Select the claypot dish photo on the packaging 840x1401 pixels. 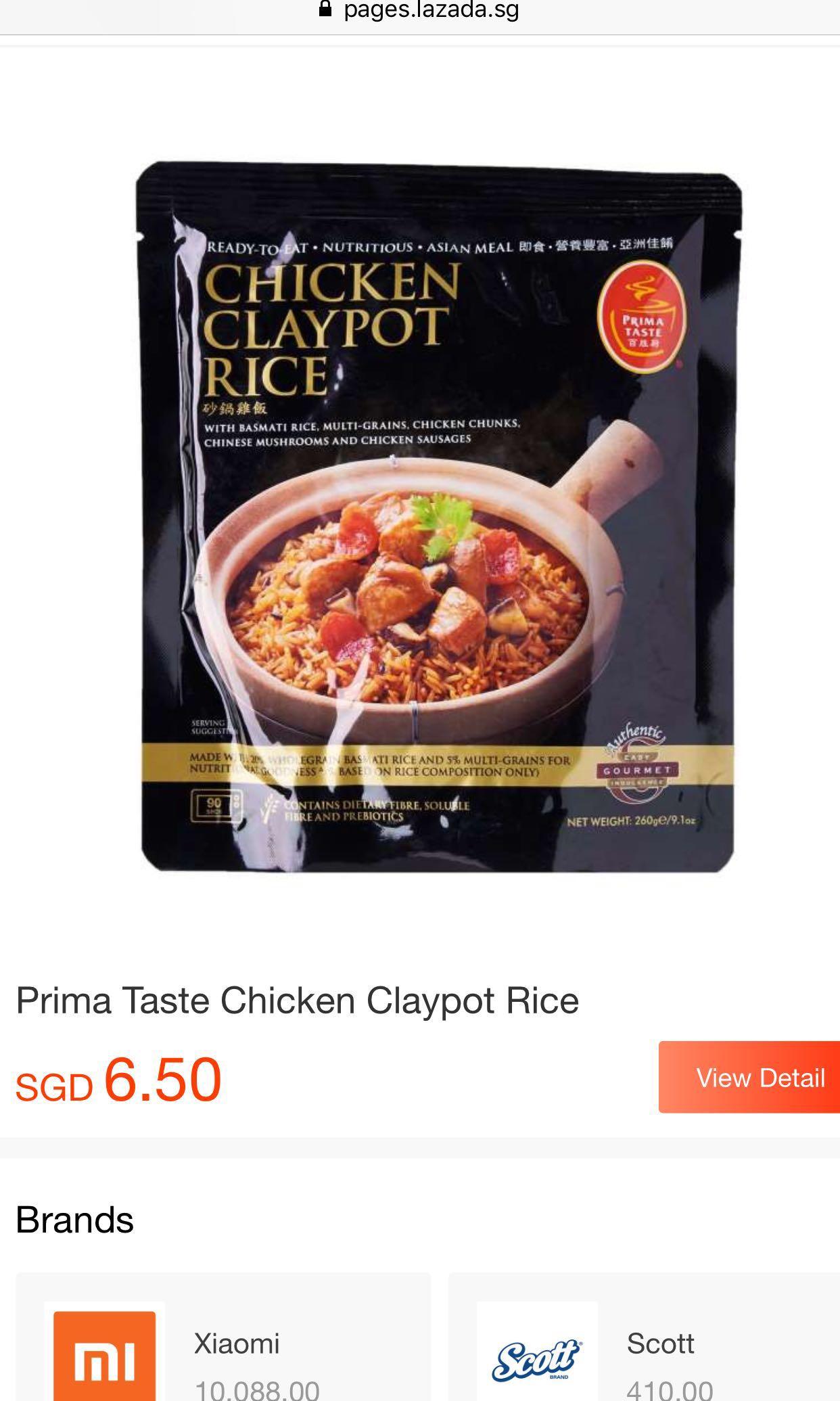coord(419,595)
